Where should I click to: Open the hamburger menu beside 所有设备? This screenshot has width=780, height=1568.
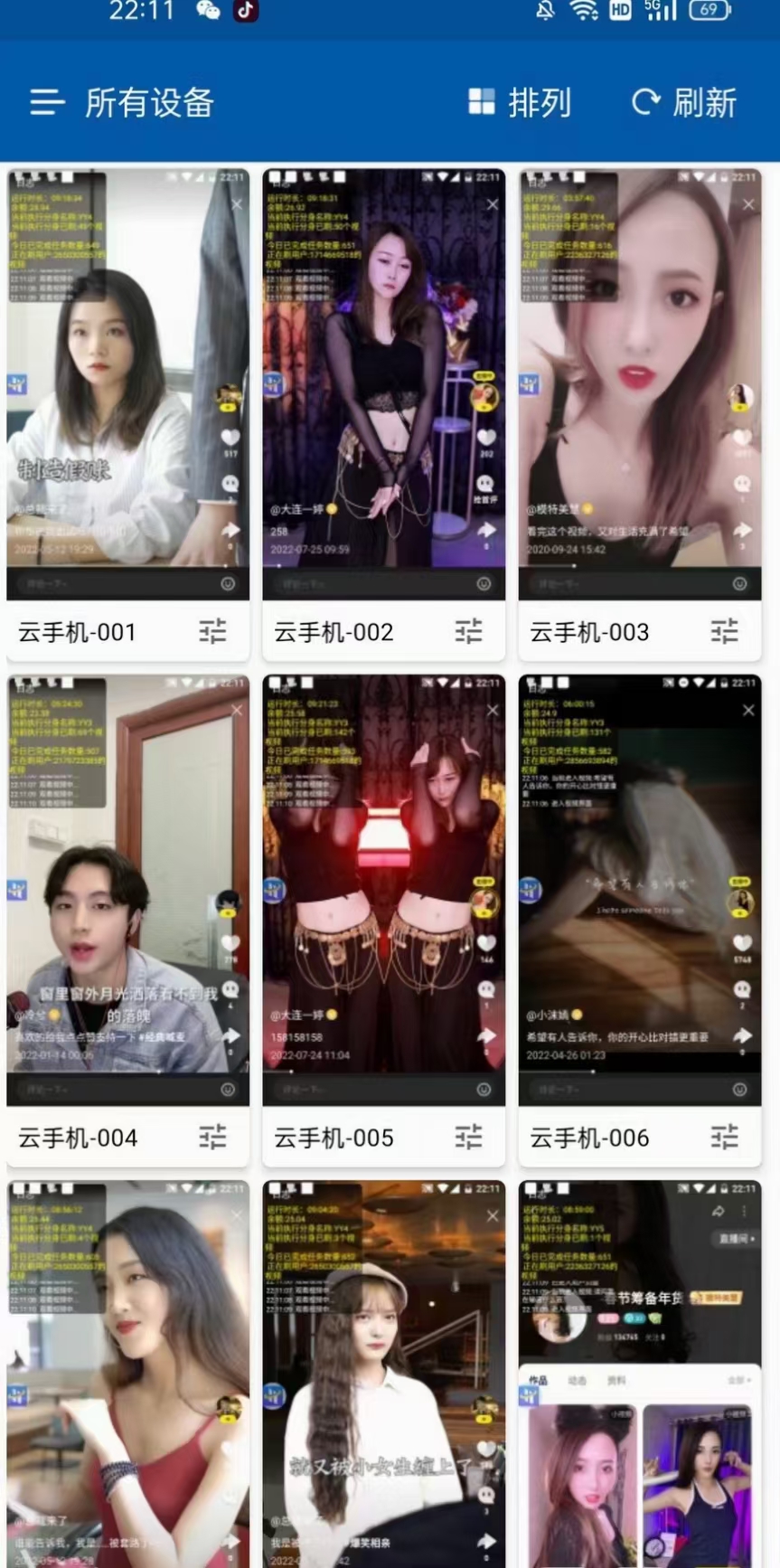pos(47,102)
